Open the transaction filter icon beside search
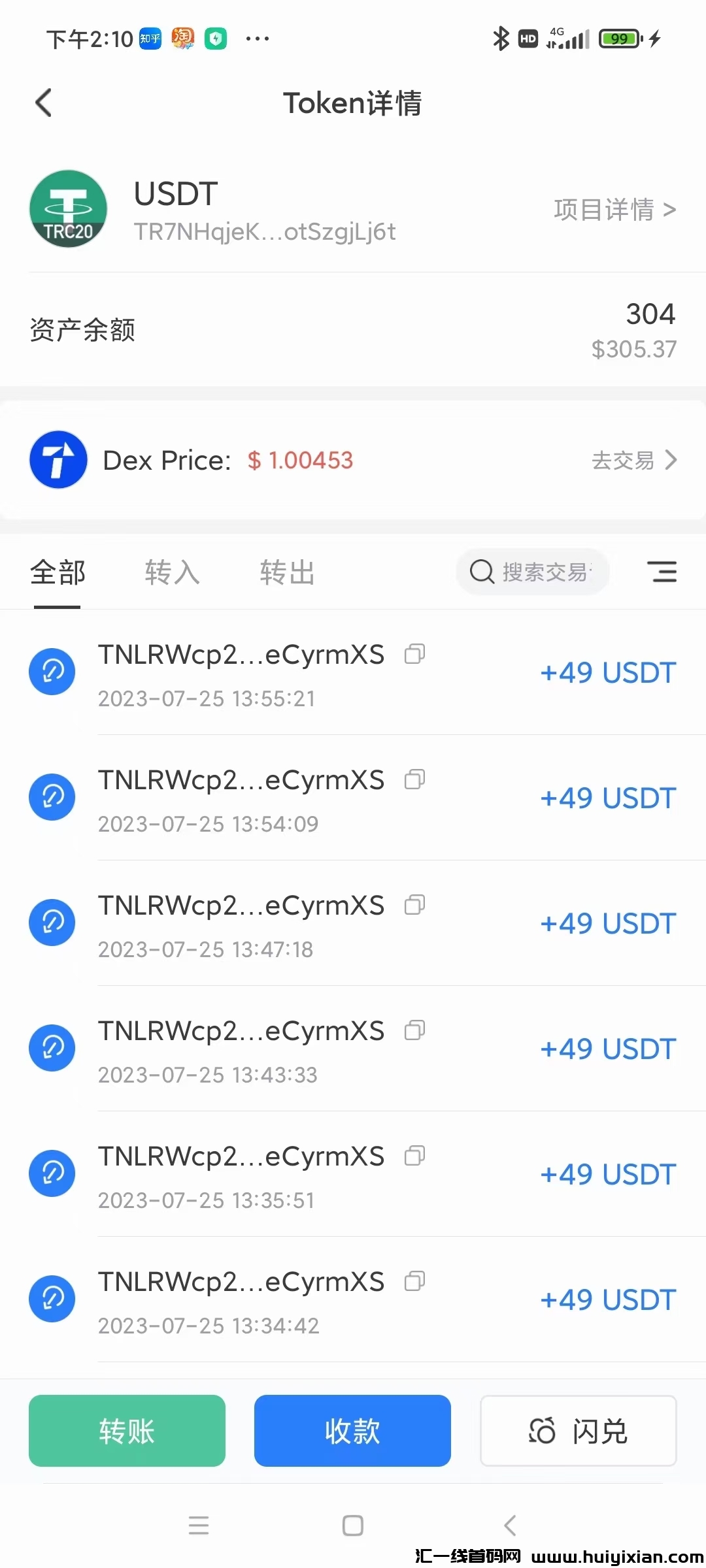 (x=662, y=572)
